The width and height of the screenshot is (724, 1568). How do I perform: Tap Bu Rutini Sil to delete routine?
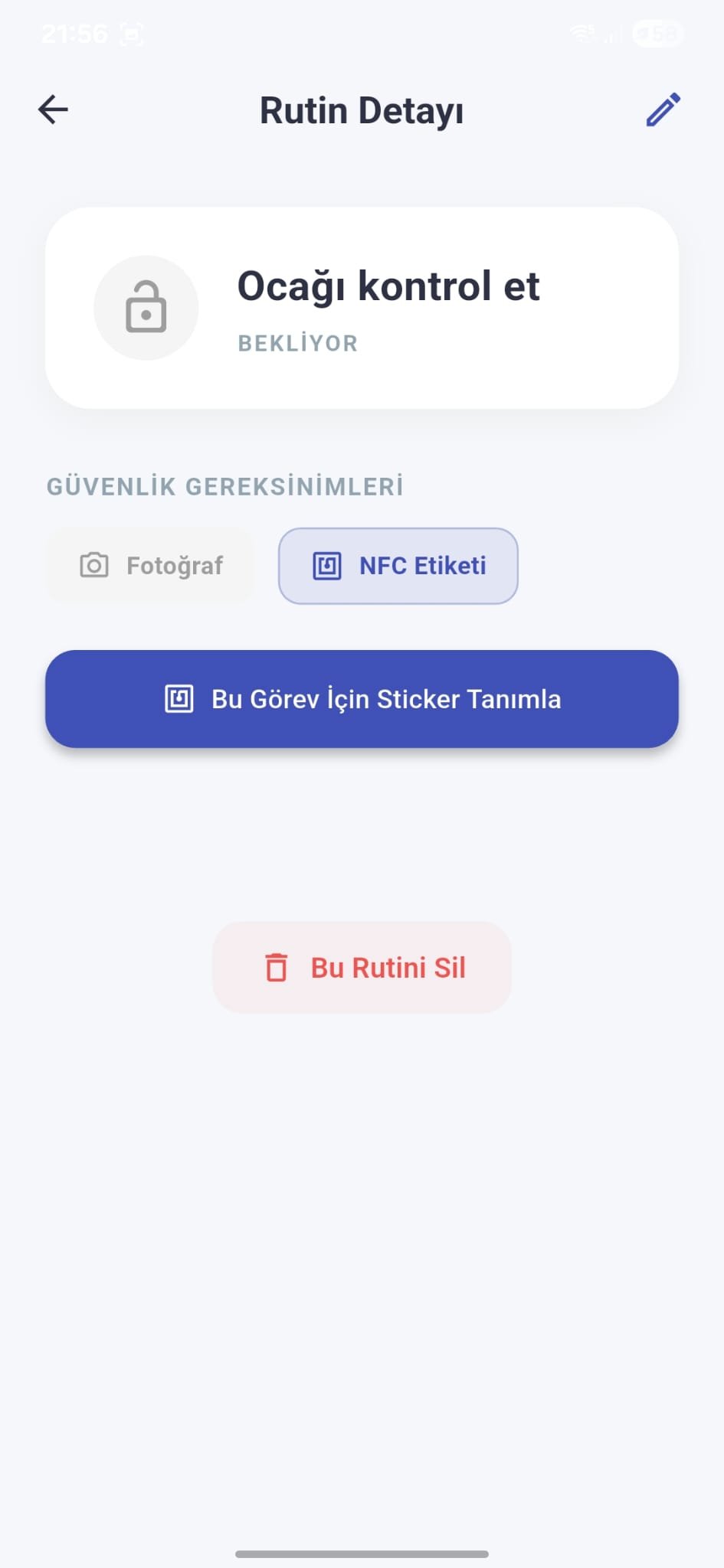click(362, 967)
